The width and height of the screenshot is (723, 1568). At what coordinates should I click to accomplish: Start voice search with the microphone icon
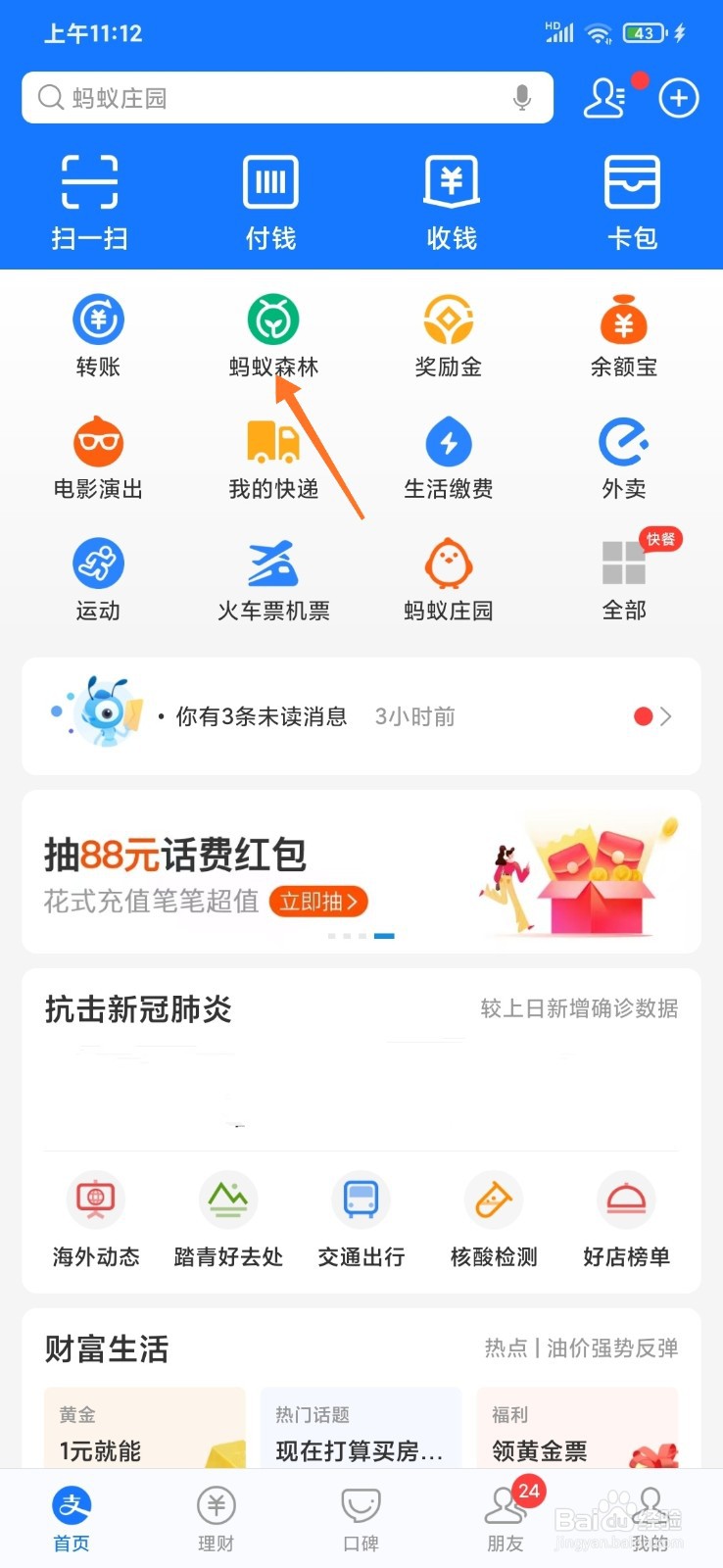click(x=523, y=97)
